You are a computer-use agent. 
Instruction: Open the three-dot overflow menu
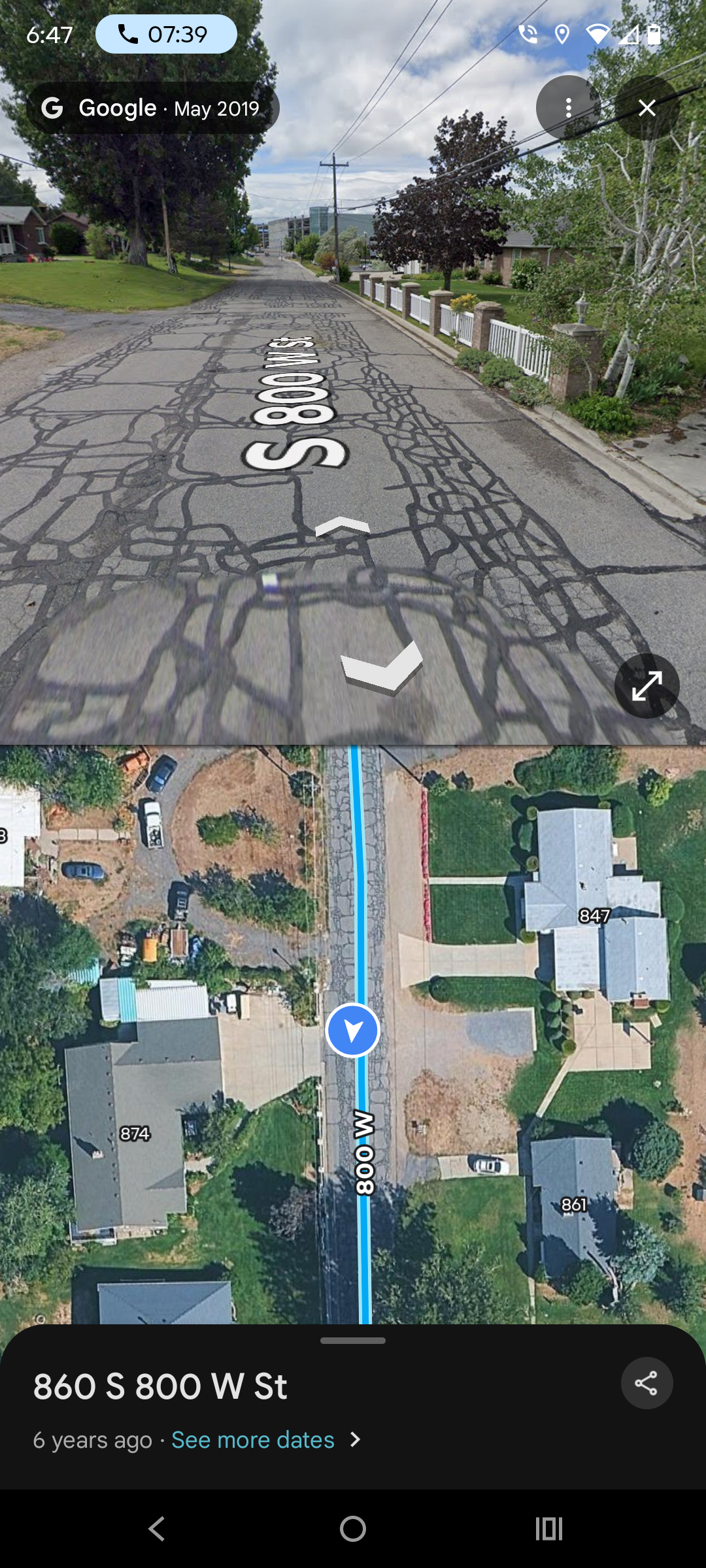(569, 108)
